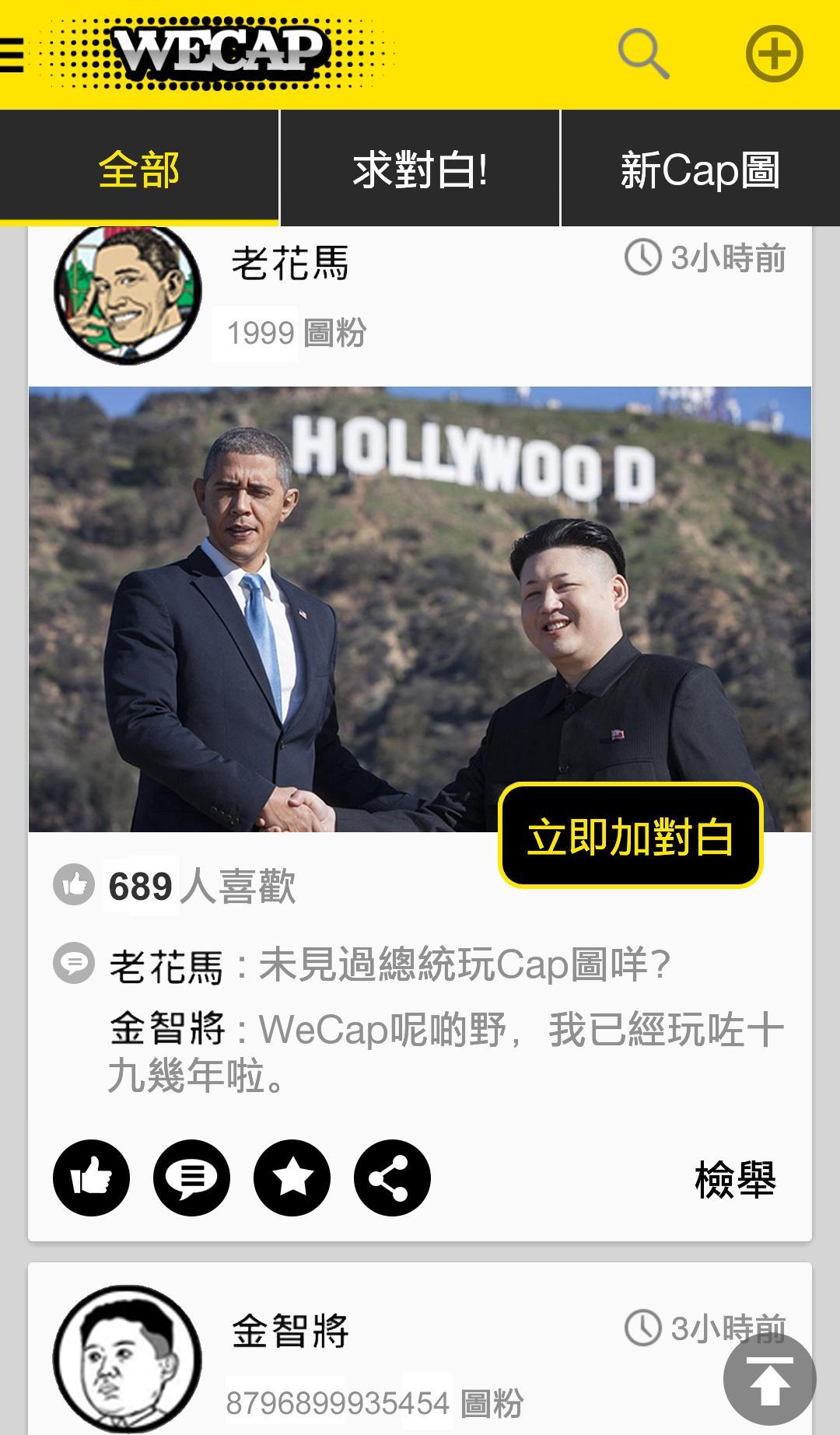Like 老花馬's post with thumbs-up button

[91, 1178]
